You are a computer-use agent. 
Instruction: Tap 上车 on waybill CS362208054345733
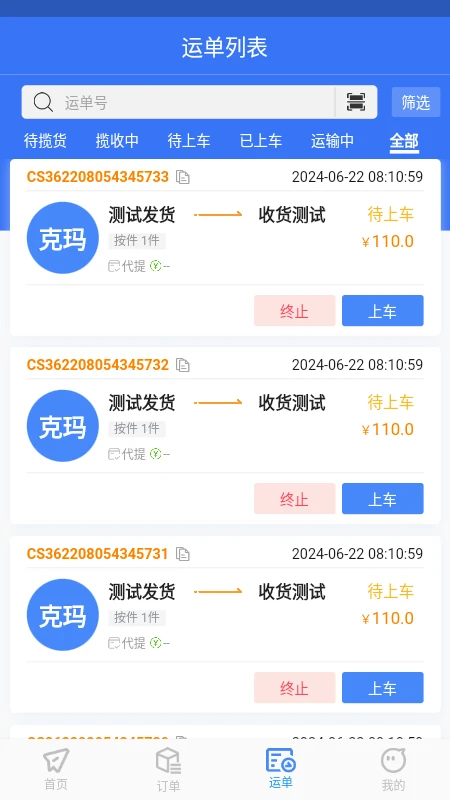pyautogui.click(x=383, y=310)
